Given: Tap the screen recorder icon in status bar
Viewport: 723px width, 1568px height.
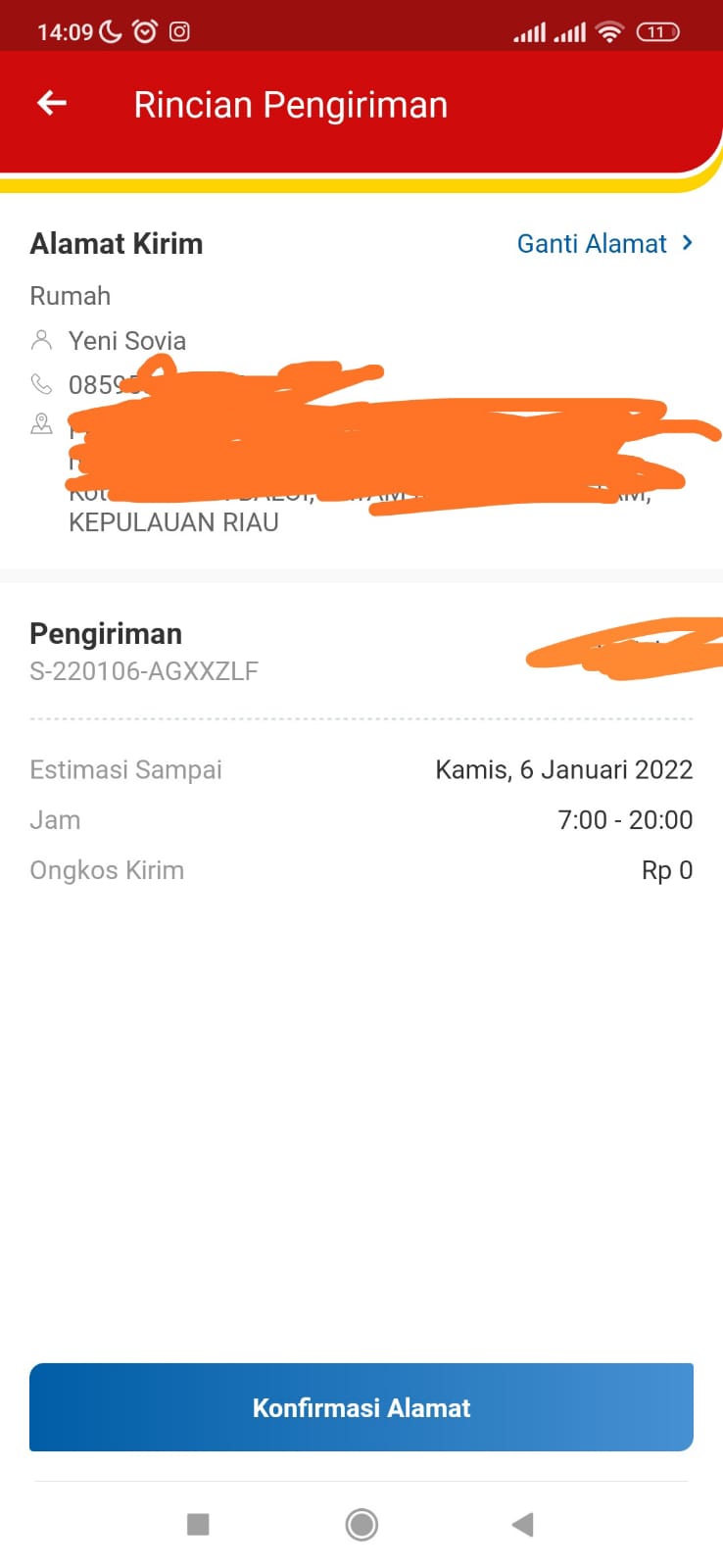Looking at the screenshot, I should [x=179, y=30].
